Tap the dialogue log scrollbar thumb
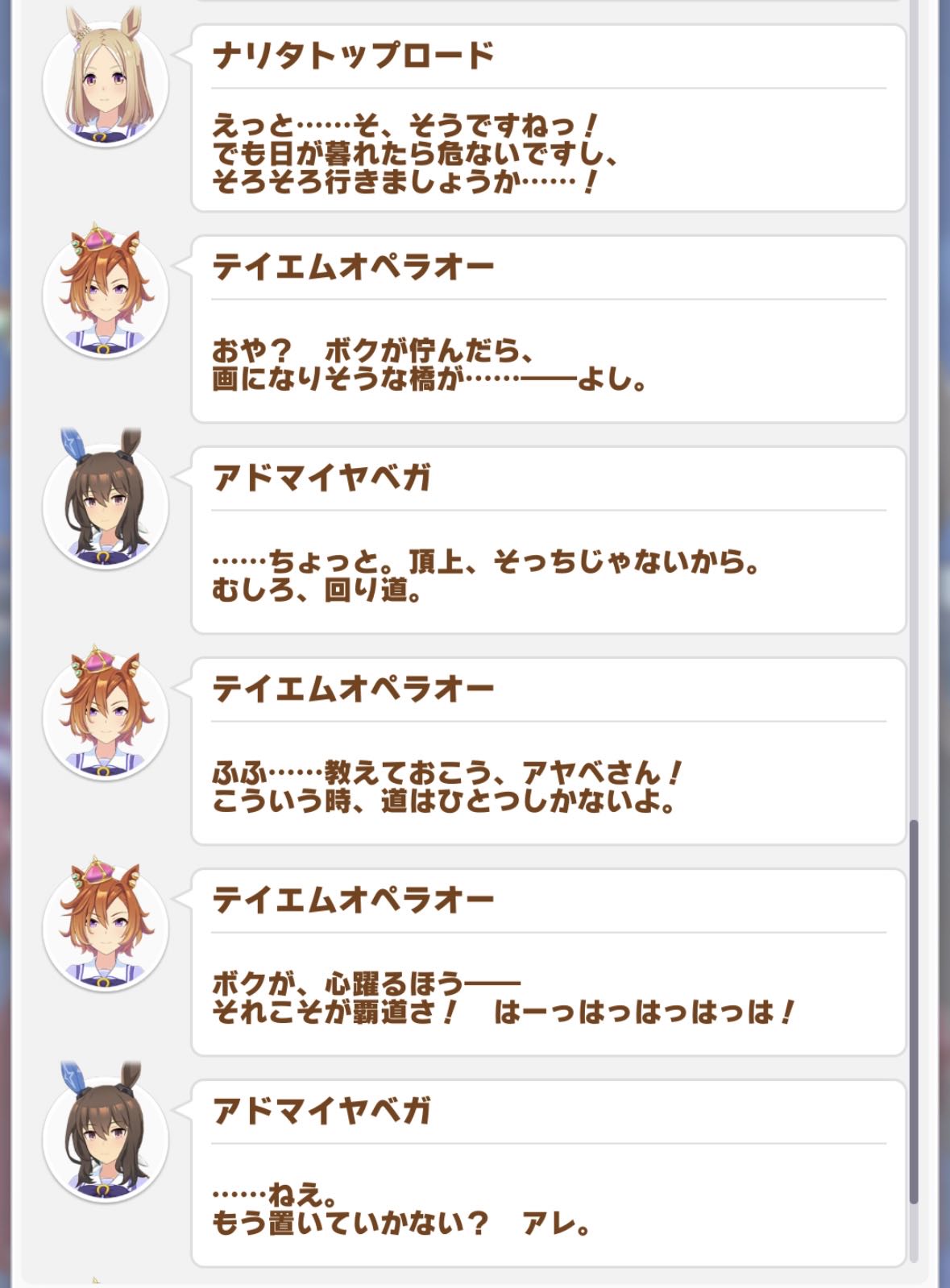Image resolution: width=950 pixels, height=1288 pixels. (x=913, y=1011)
